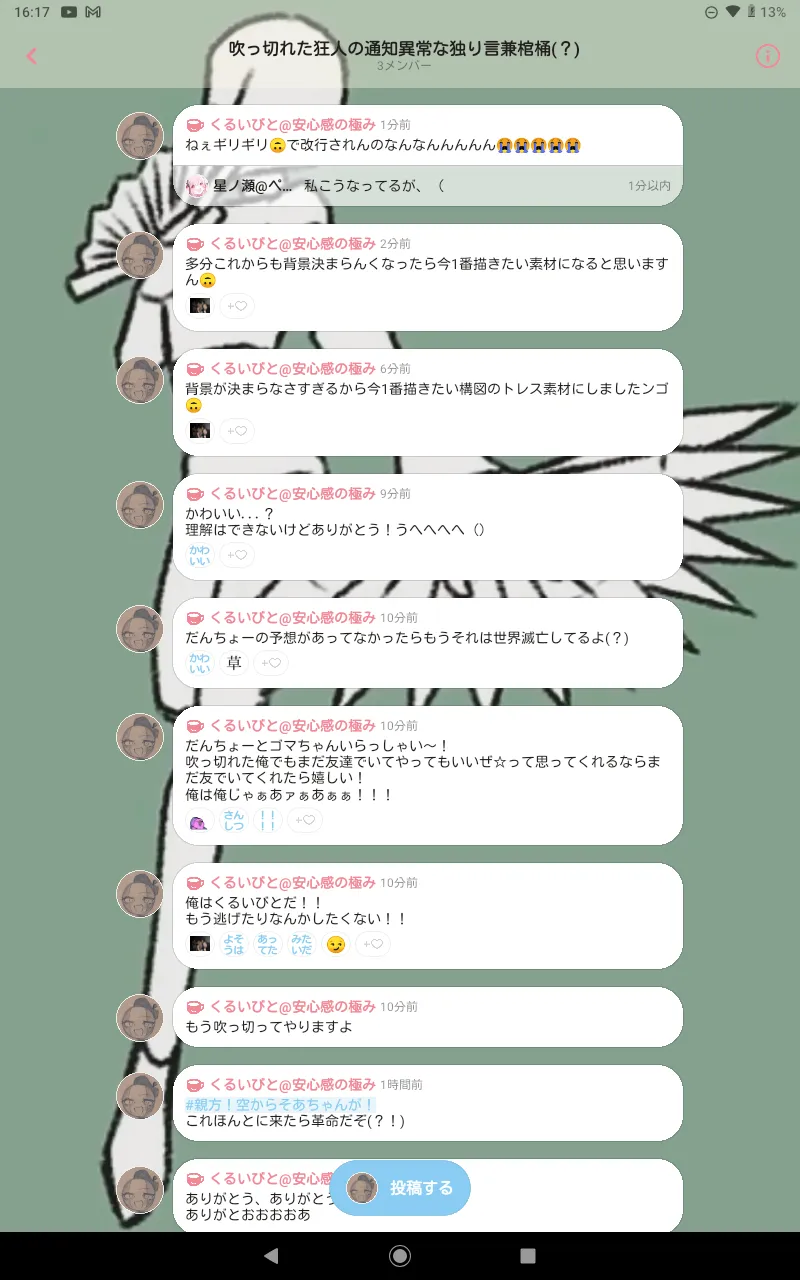Add a reaction to the 2分前 post
The image size is (800, 1280).
(x=237, y=306)
